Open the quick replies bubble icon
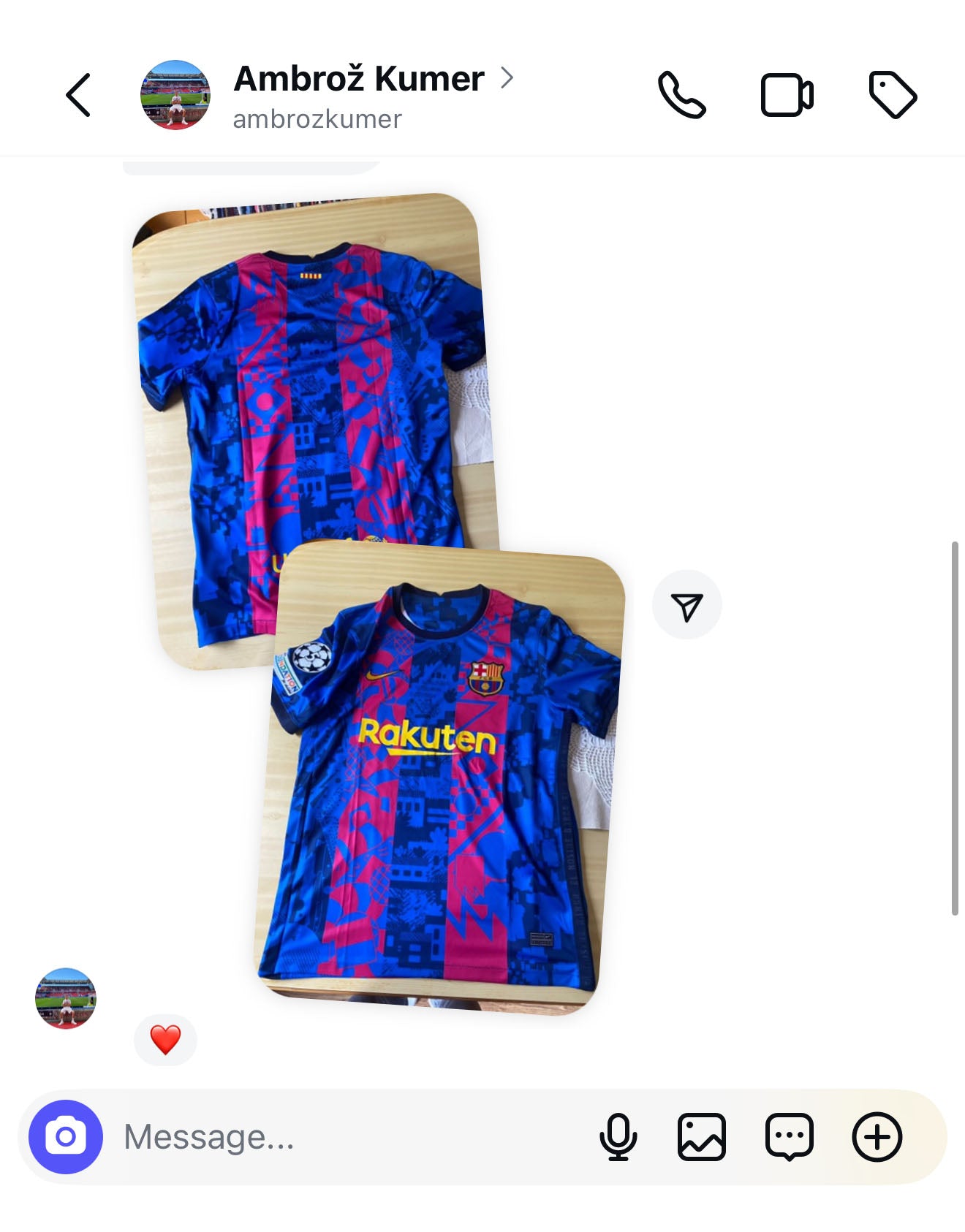This screenshot has height=1232, width=965. point(790,1137)
